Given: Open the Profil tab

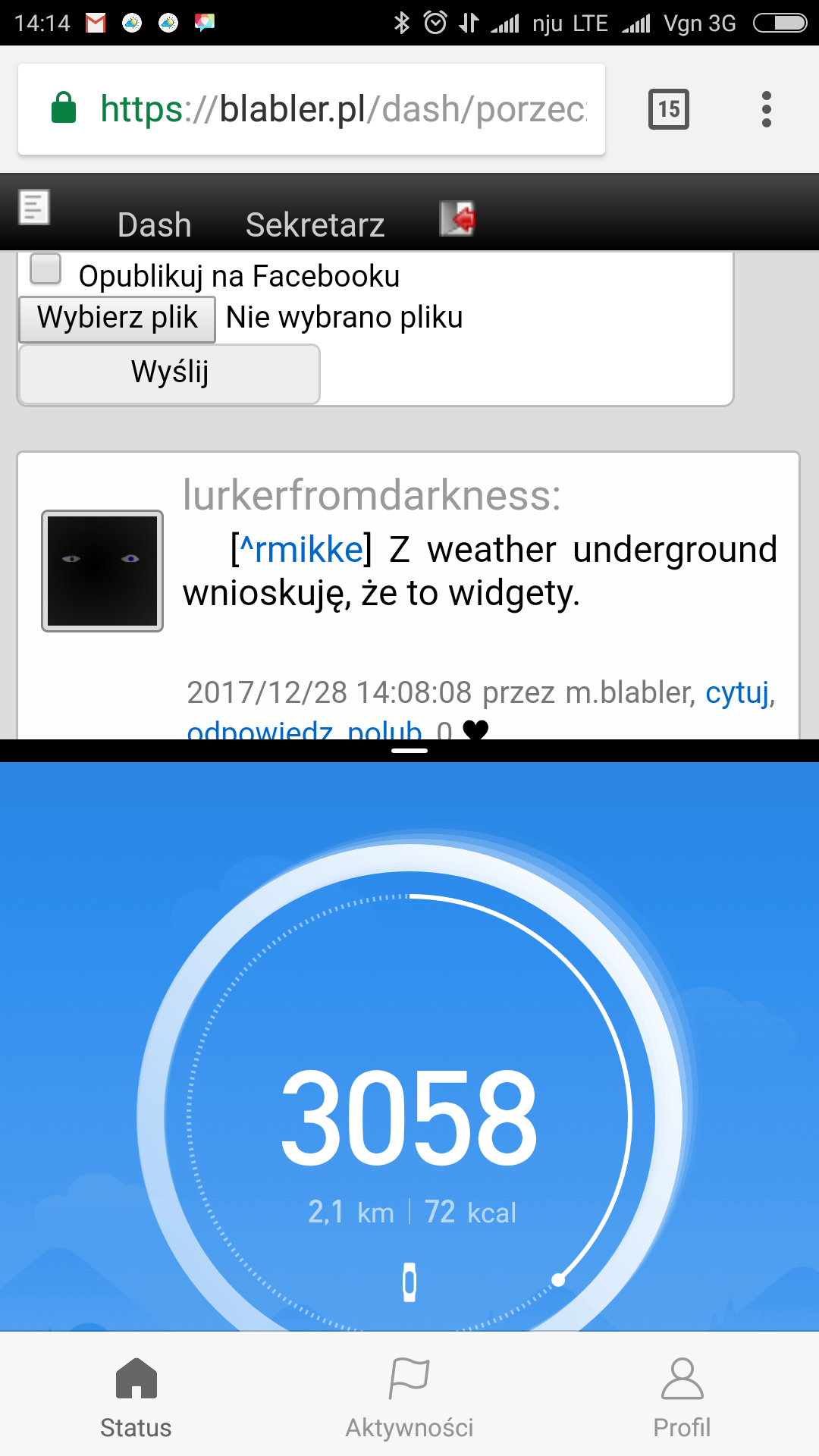Looking at the screenshot, I should click(x=682, y=1397).
